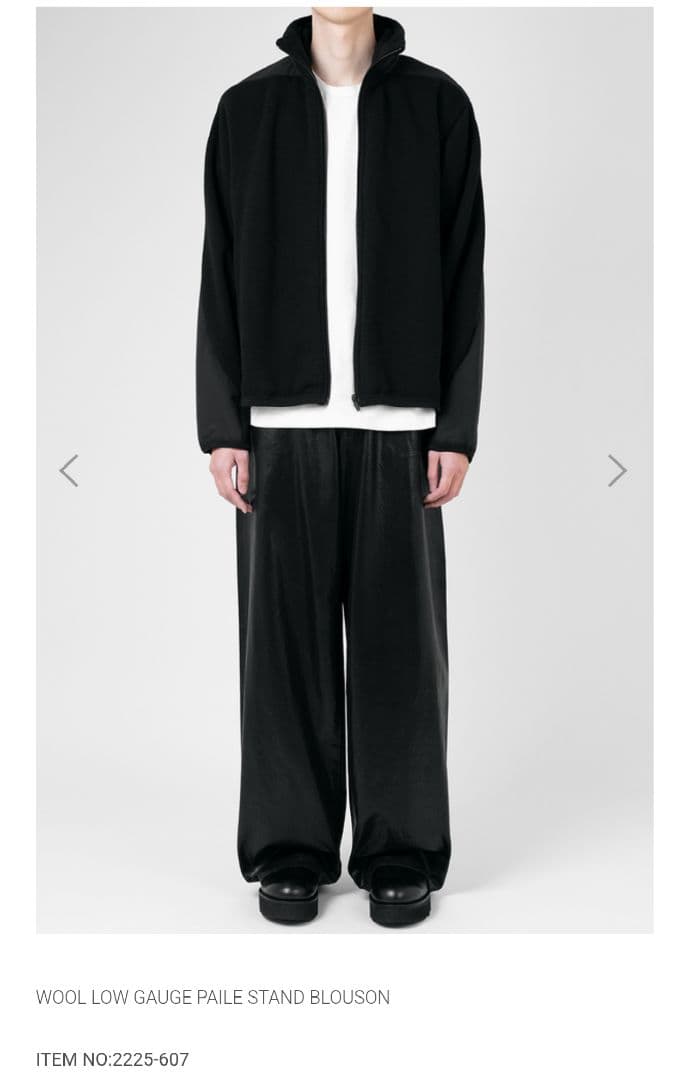Show the previous product image
This screenshot has width=681, height=1080.
click(x=68, y=470)
